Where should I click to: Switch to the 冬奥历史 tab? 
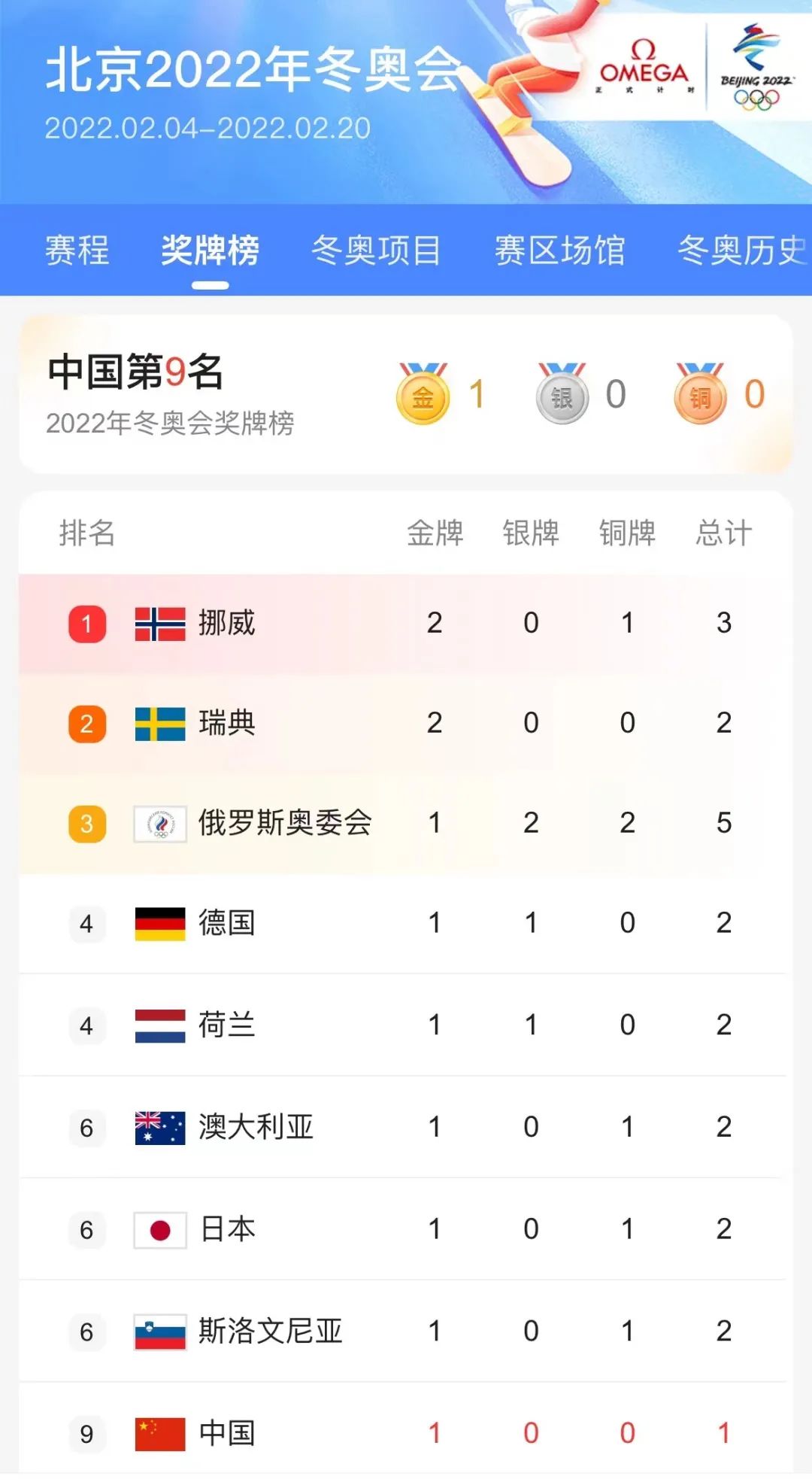[743, 250]
